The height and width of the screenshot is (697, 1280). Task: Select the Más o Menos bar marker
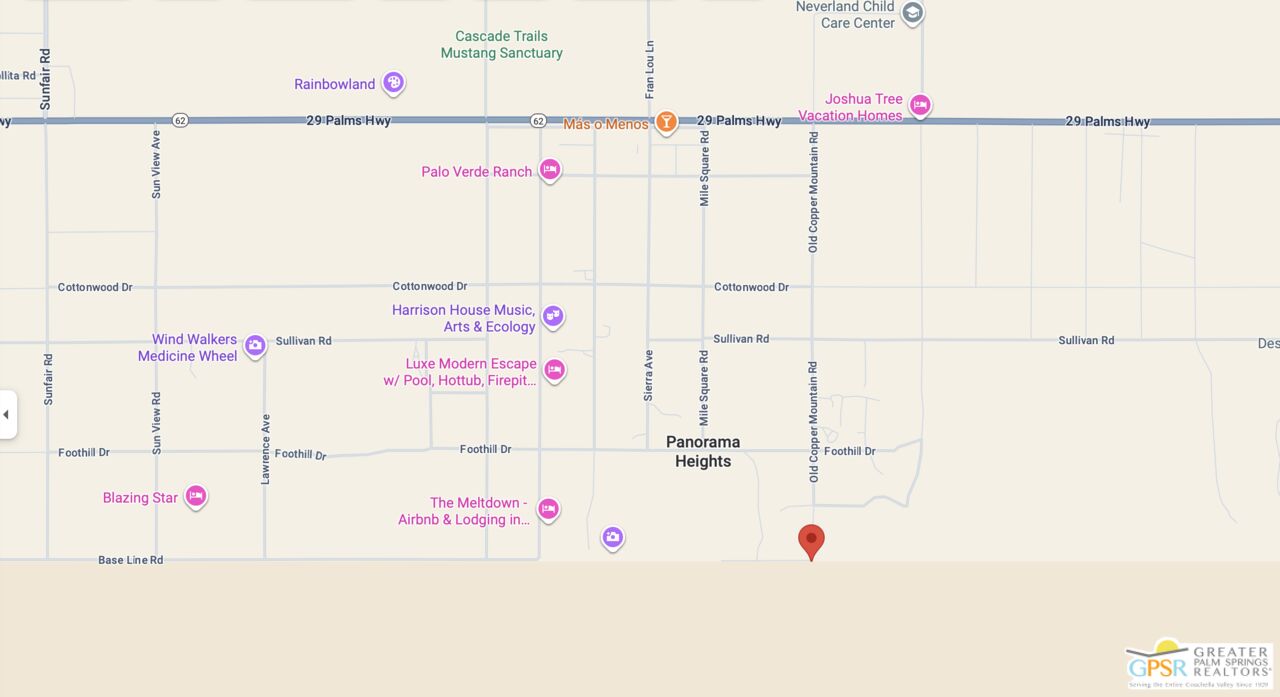click(x=665, y=122)
